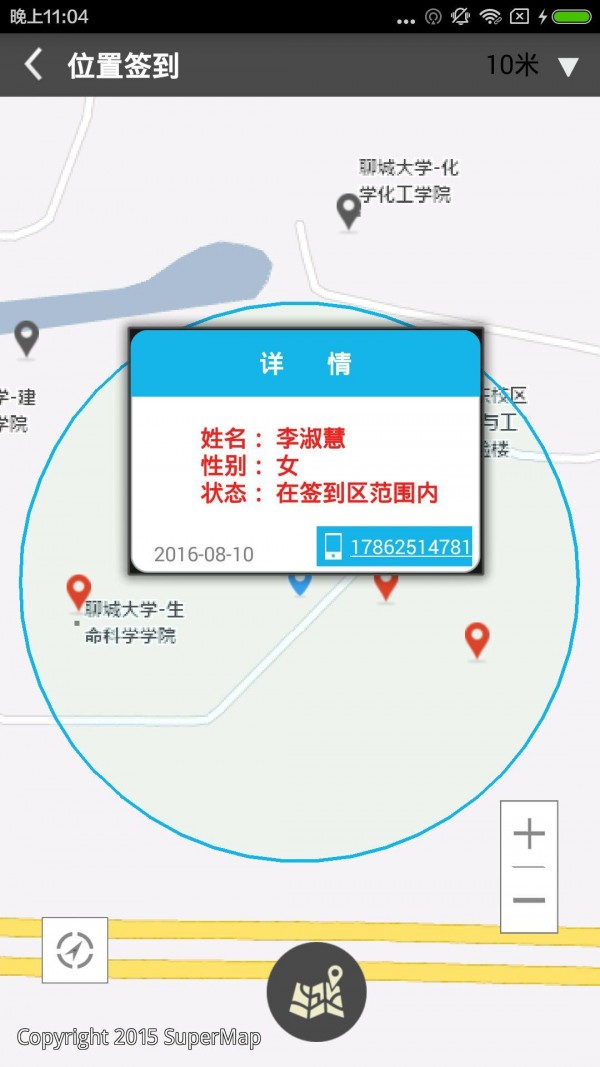
Task: Call phone number 17862514781
Action: [395, 547]
